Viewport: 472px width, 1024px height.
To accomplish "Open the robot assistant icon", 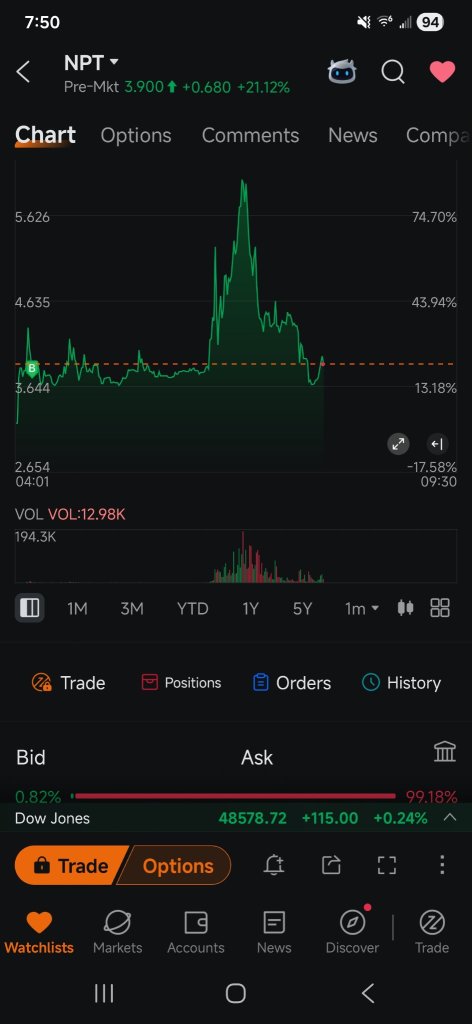I will click(342, 72).
